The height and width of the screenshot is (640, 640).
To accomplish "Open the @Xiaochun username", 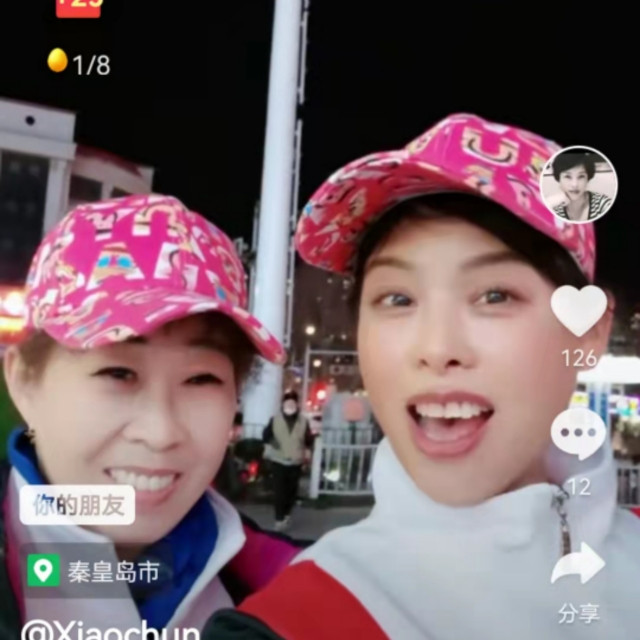I will click(x=110, y=630).
